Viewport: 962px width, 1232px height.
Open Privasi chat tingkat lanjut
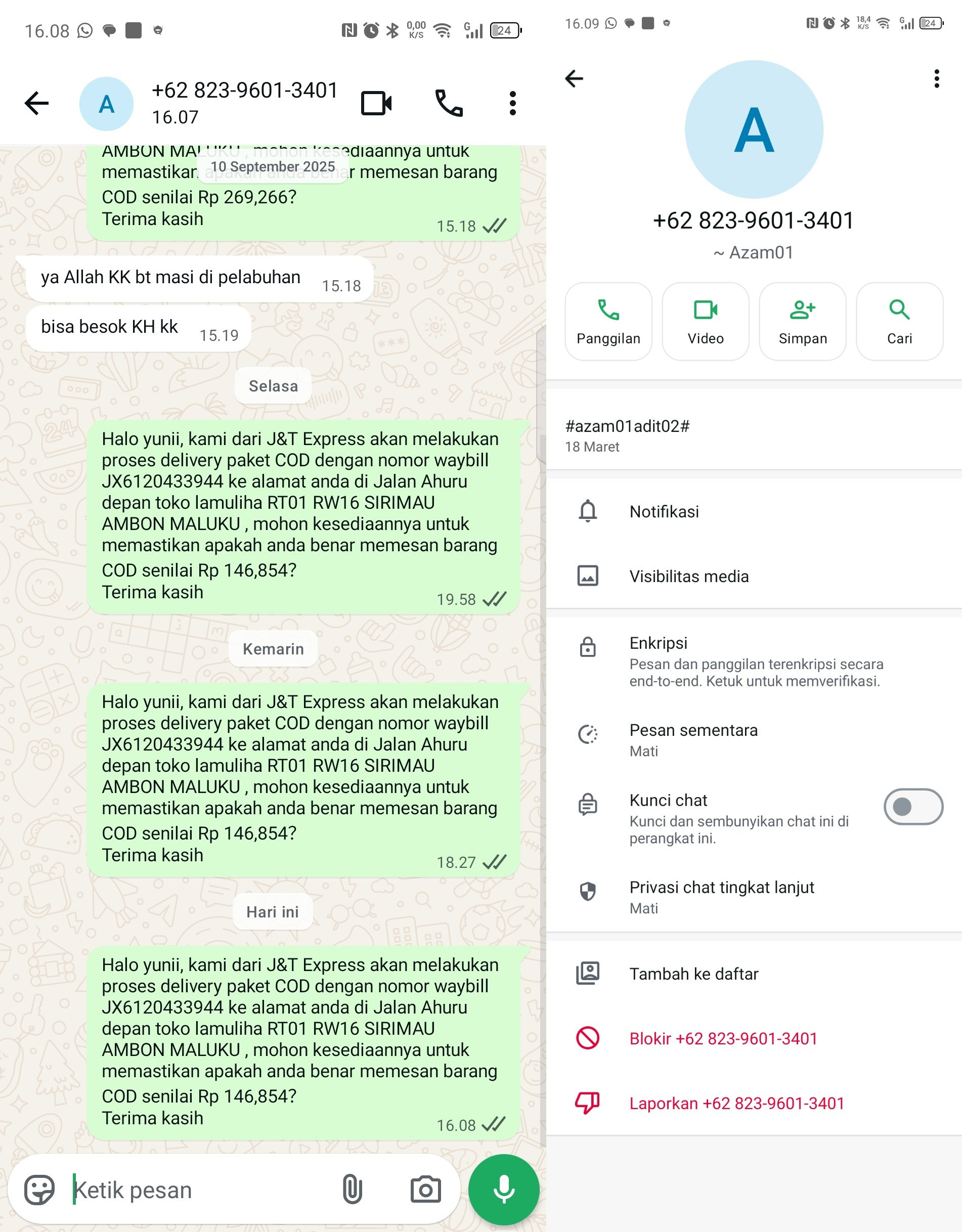(x=754, y=897)
